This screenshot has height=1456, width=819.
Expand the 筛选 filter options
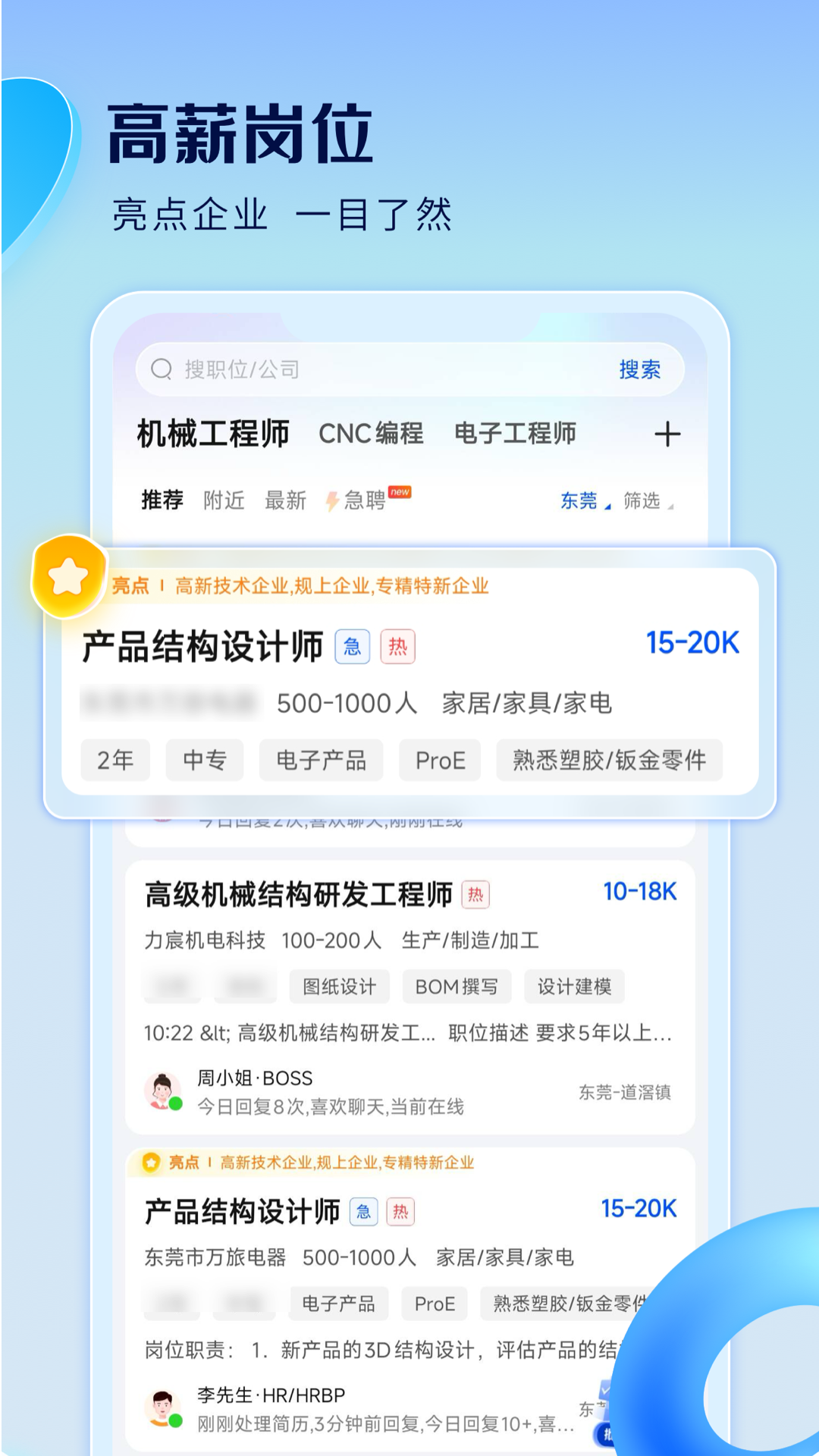click(x=641, y=500)
